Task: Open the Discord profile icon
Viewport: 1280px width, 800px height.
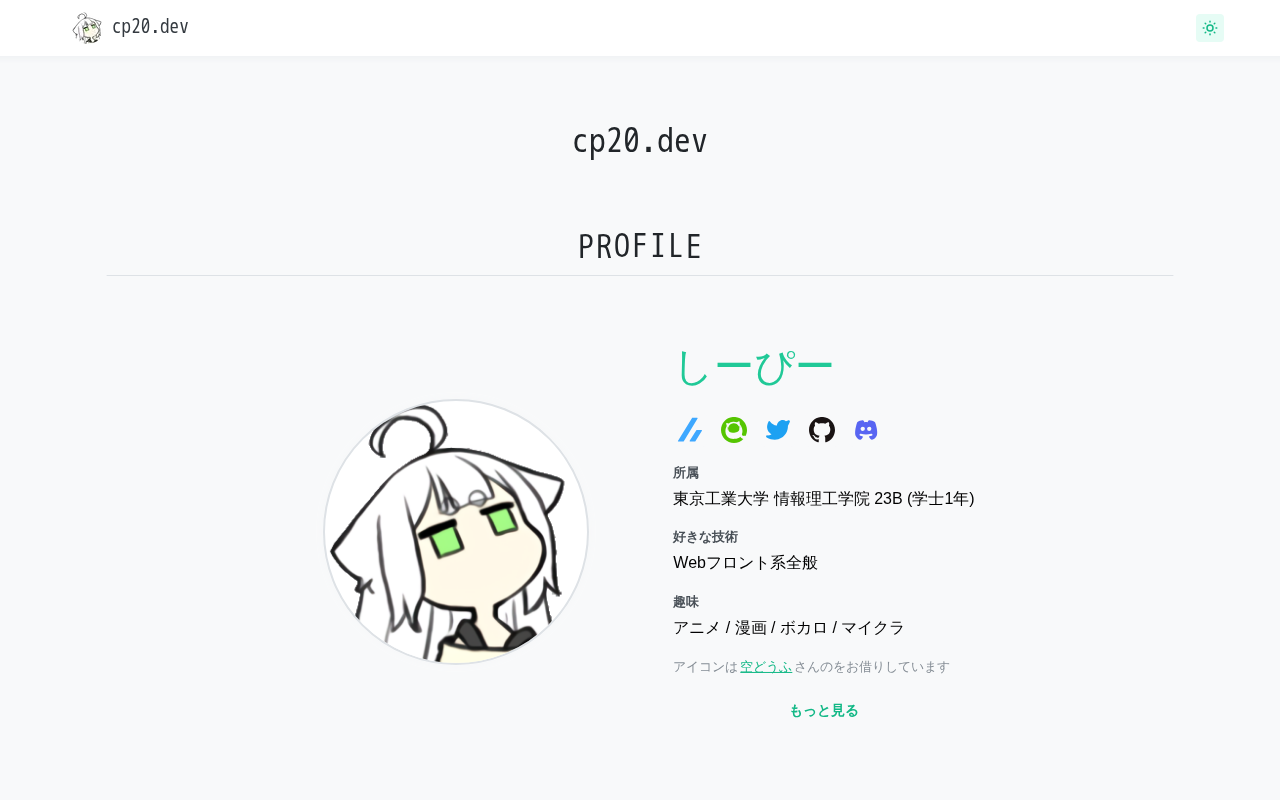Action: [x=866, y=430]
